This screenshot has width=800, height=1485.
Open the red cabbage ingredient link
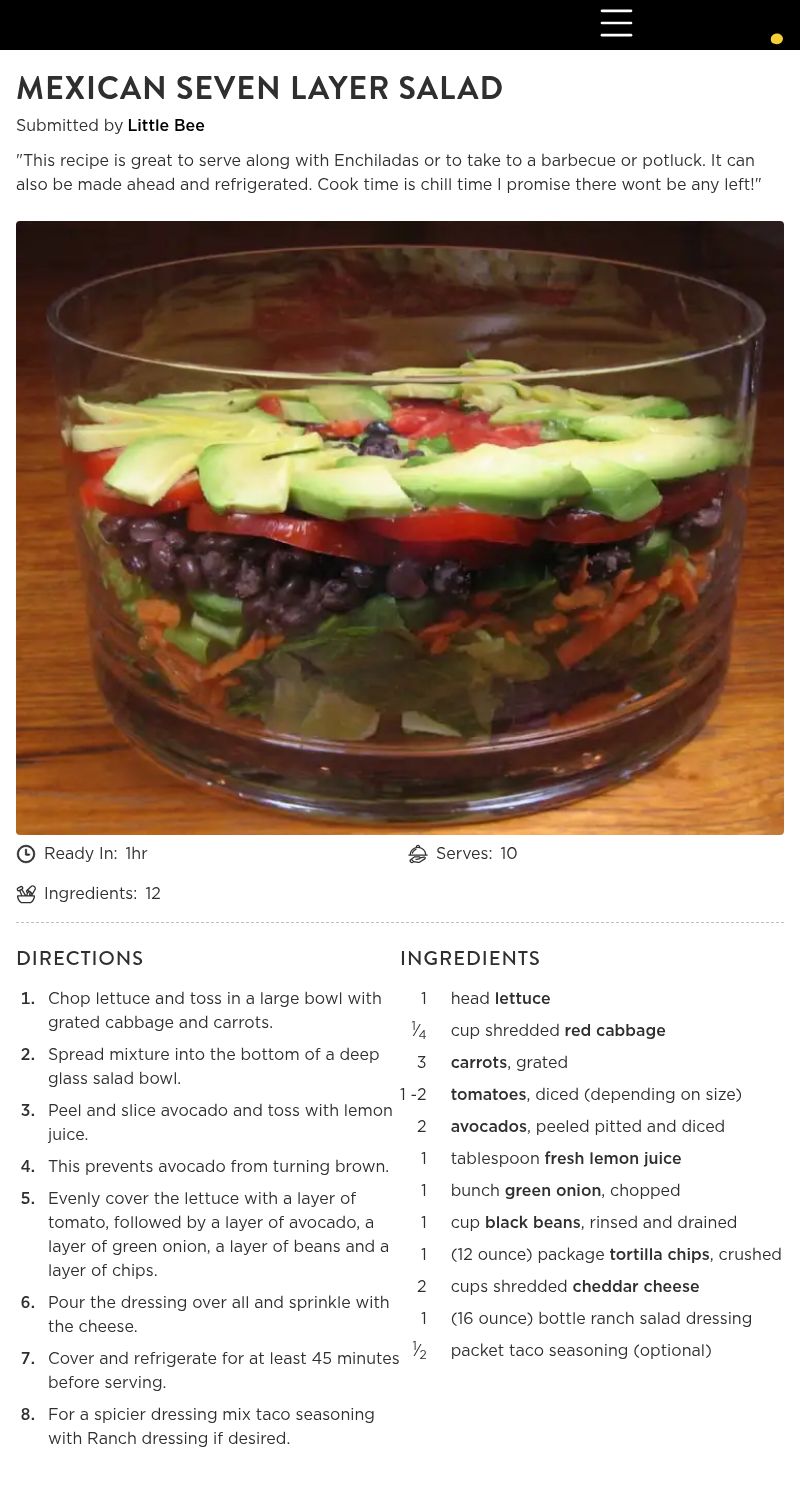[614, 1031]
